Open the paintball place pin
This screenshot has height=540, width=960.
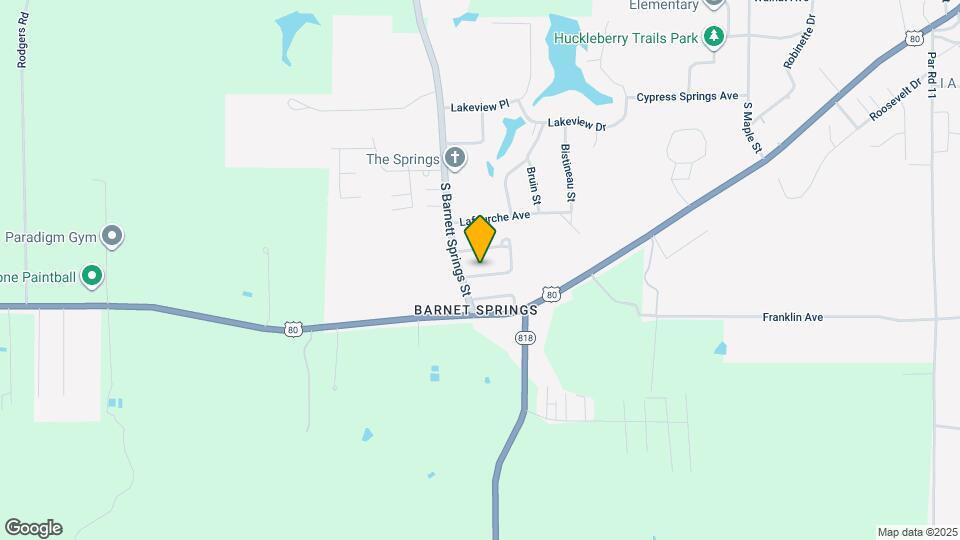point(92,275)
